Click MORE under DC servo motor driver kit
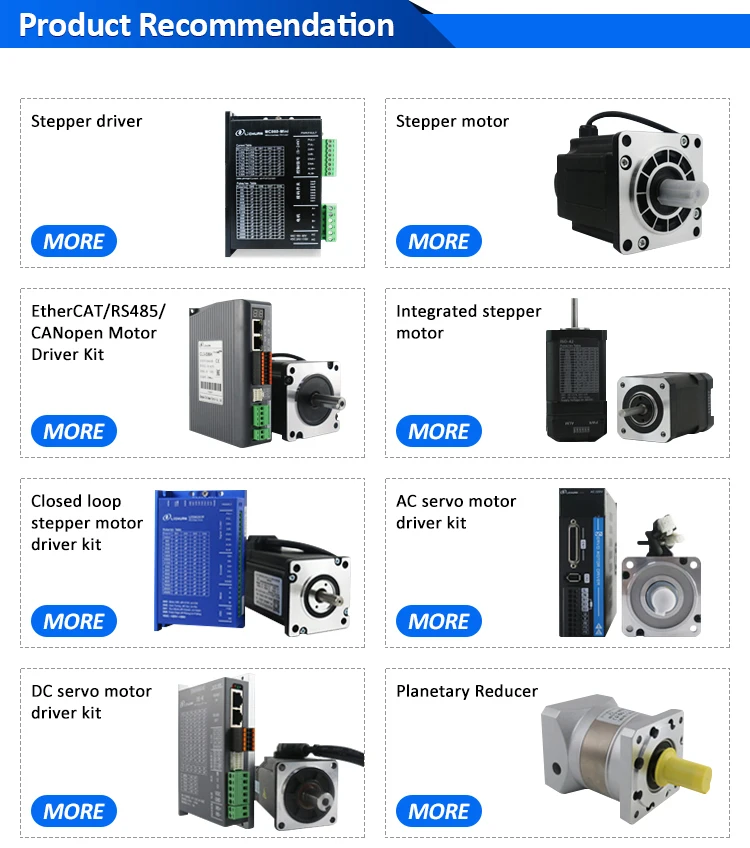The height and width of the screenshot is (848, 750). click(73, 811)
